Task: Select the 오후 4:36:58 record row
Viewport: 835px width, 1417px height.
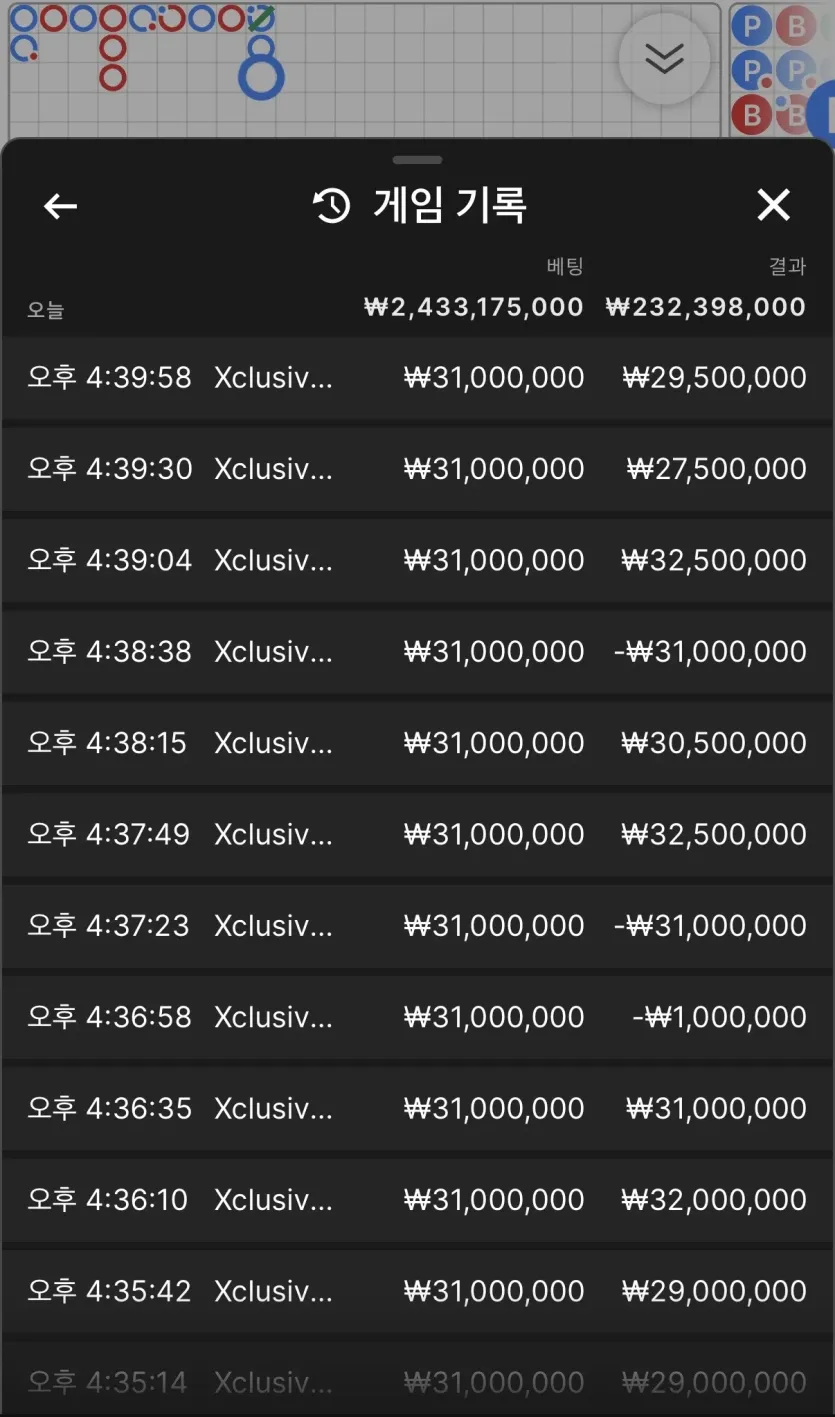Action: (417, 1017)
